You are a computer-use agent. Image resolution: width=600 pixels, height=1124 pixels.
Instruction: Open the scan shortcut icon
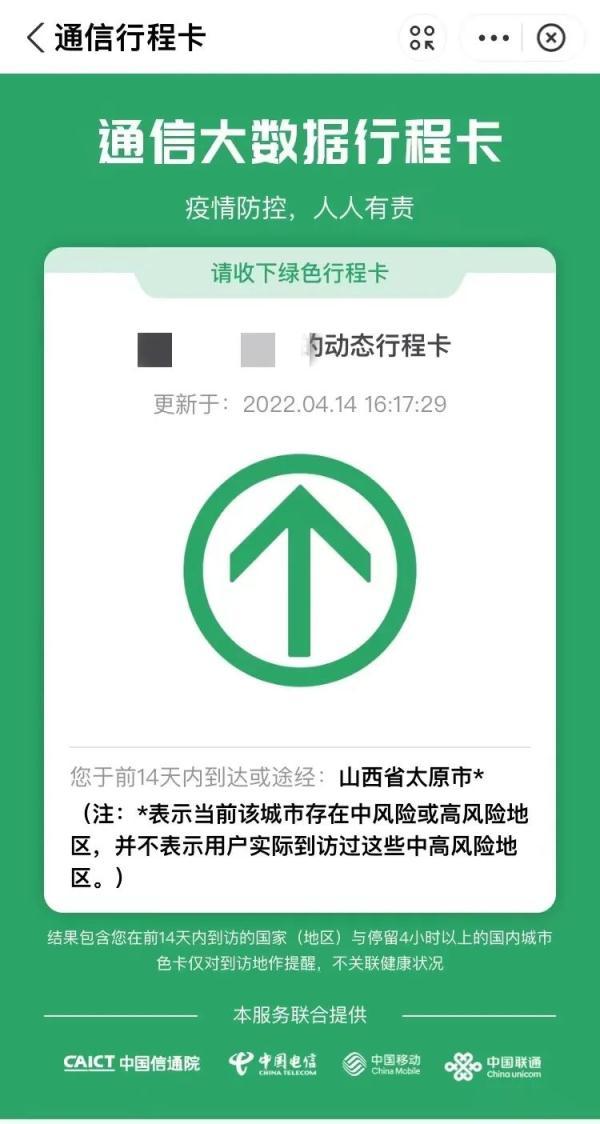[422, 37]
